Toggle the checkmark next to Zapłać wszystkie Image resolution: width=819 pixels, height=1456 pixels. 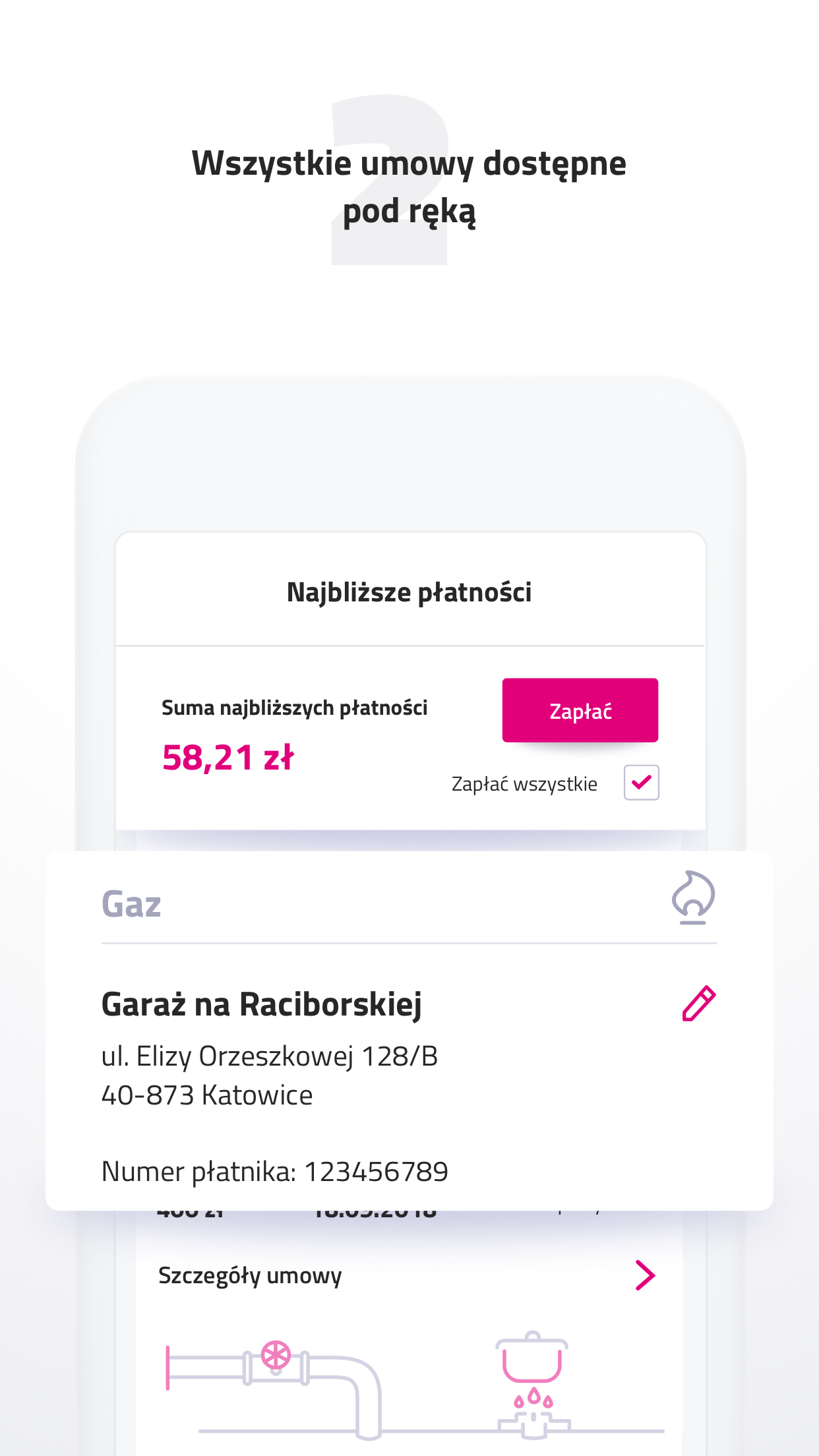click(641, 783)
